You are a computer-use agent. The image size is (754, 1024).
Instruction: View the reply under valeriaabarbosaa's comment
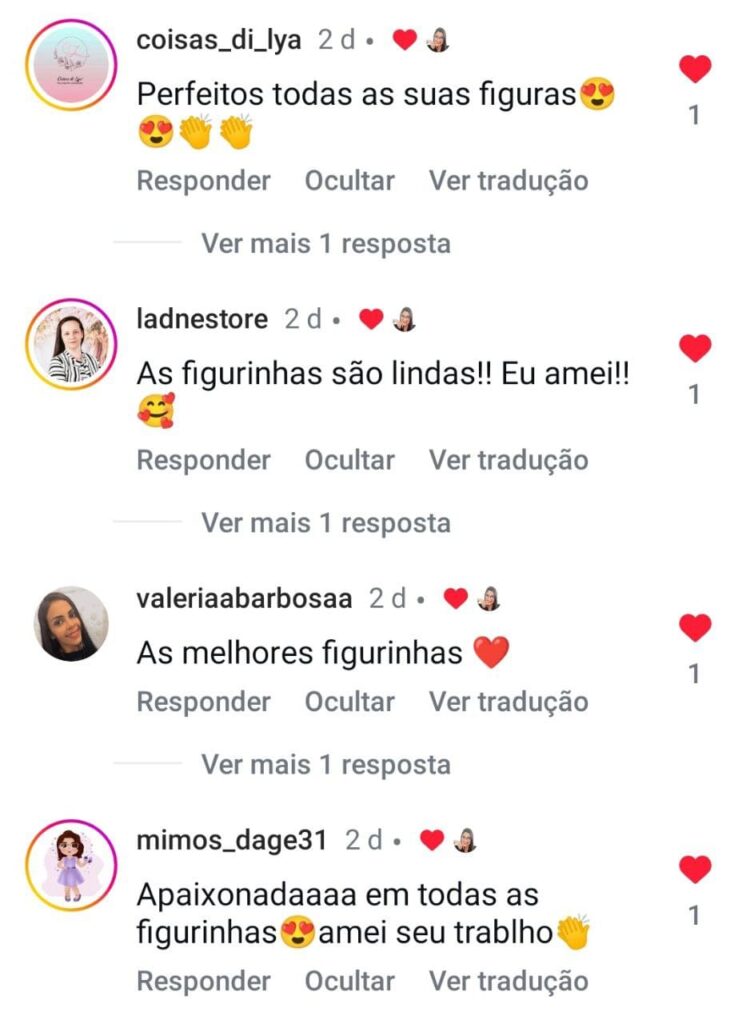click(325, 764)
